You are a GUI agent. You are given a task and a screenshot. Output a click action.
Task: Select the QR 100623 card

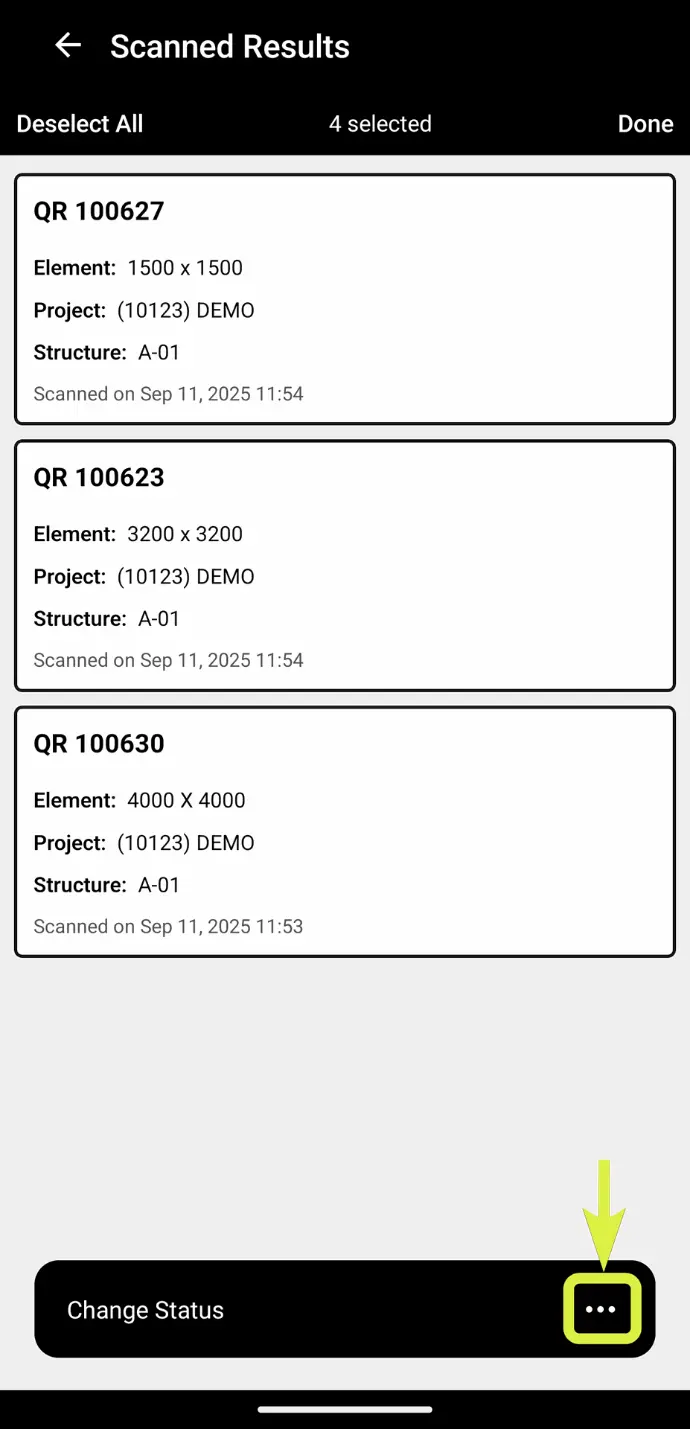coord(344,565)
